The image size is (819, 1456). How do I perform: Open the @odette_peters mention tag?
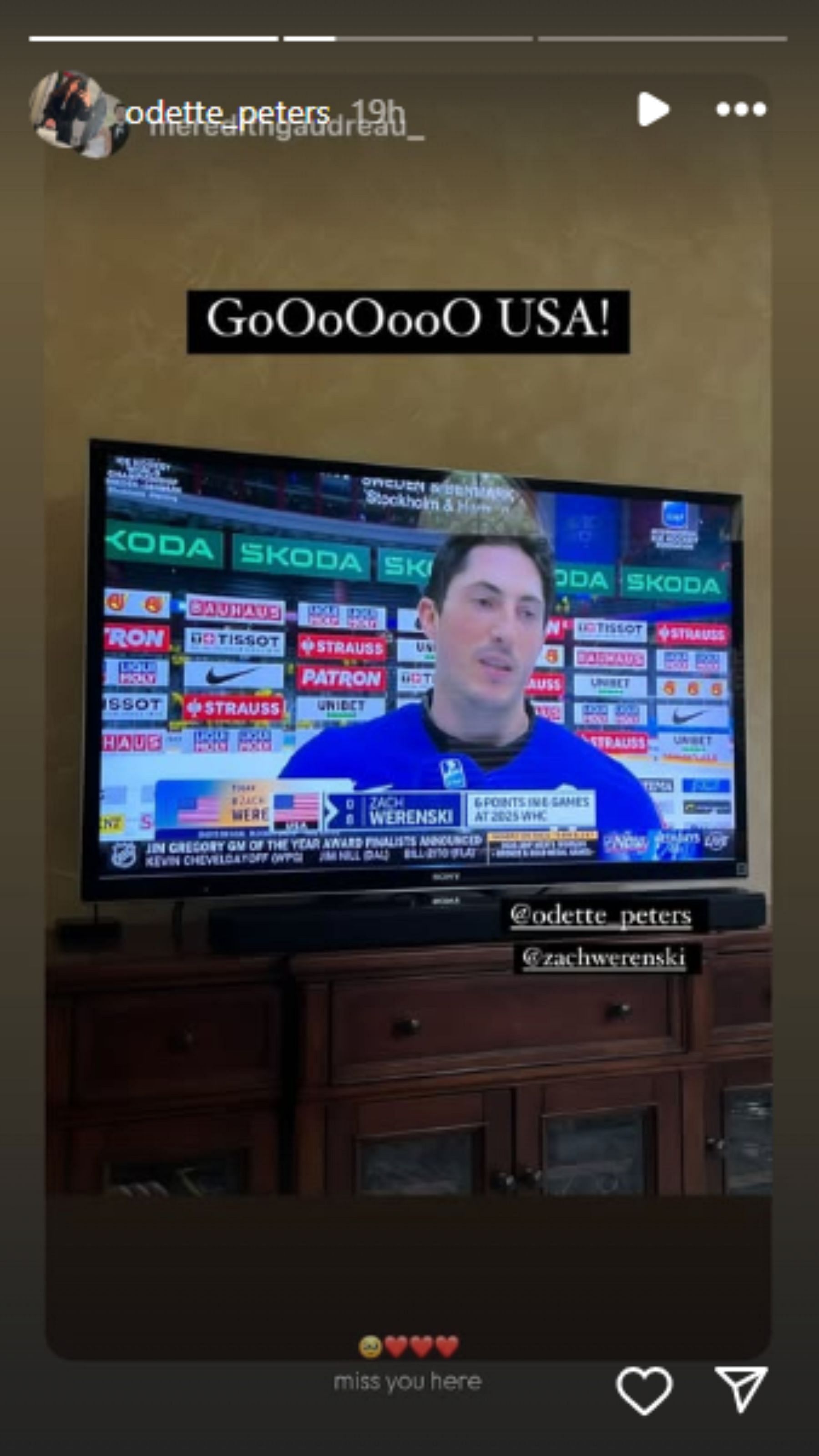(x=600, y=915)
